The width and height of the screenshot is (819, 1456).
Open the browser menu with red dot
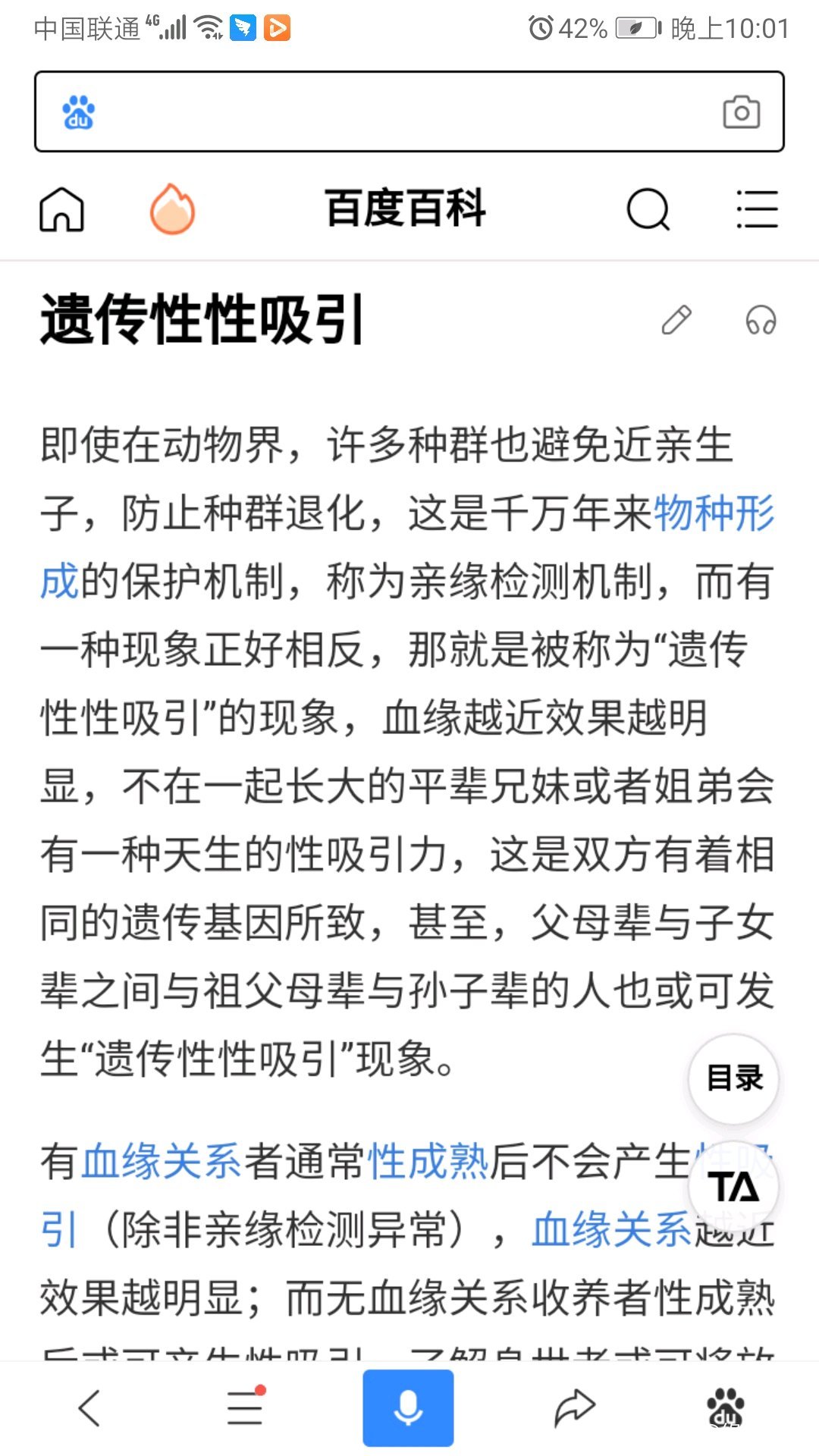pyautogui.click(x=246, y=1408)
